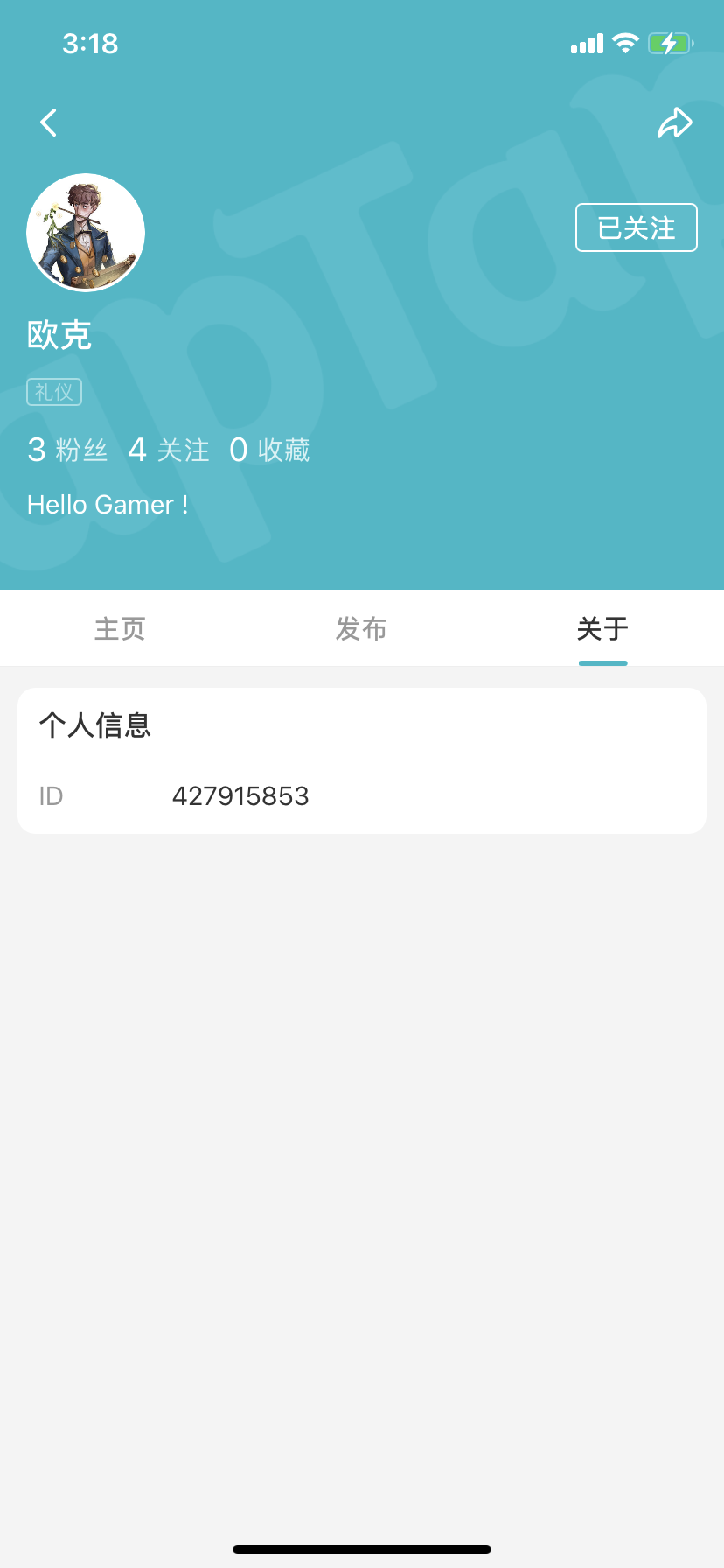View the 粉丝 followers list

pyautogui.click(x=67, y=450)
